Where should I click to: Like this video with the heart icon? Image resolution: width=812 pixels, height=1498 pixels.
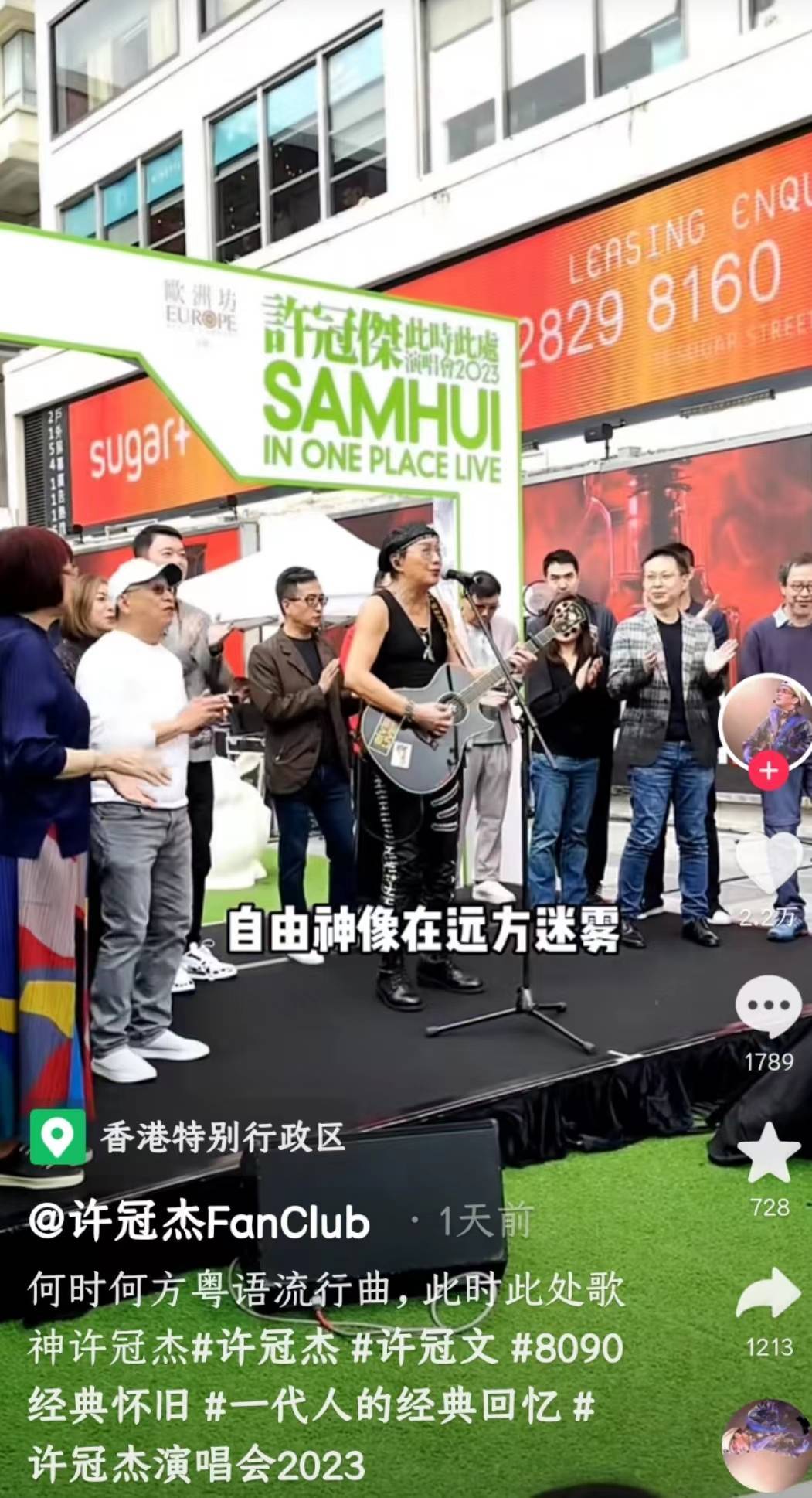click(x=768, y=864)
